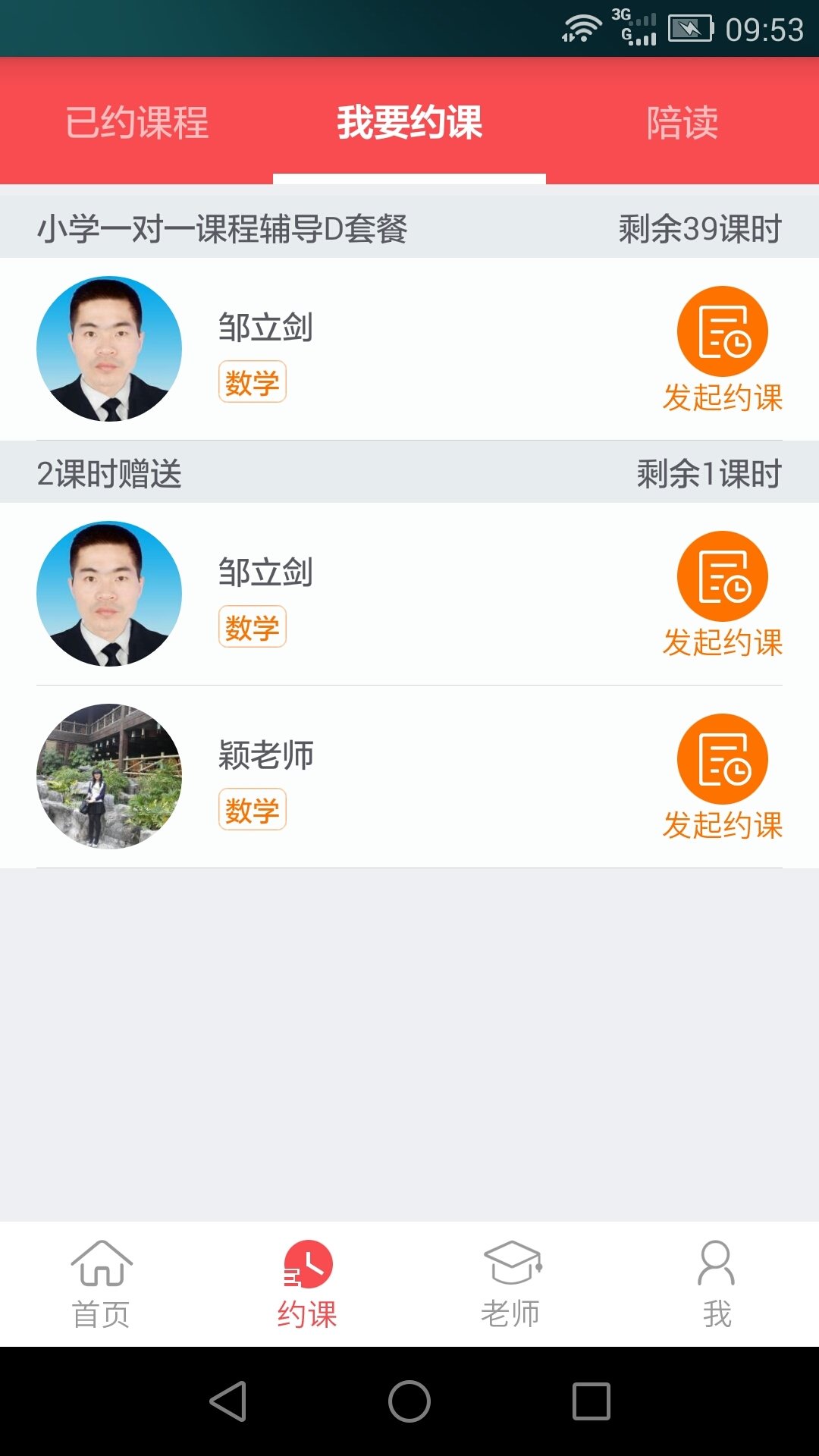Tap 发起约课 for 邹立剑 under D套餐
The image size is (819, 1456).
coord(723,349)
